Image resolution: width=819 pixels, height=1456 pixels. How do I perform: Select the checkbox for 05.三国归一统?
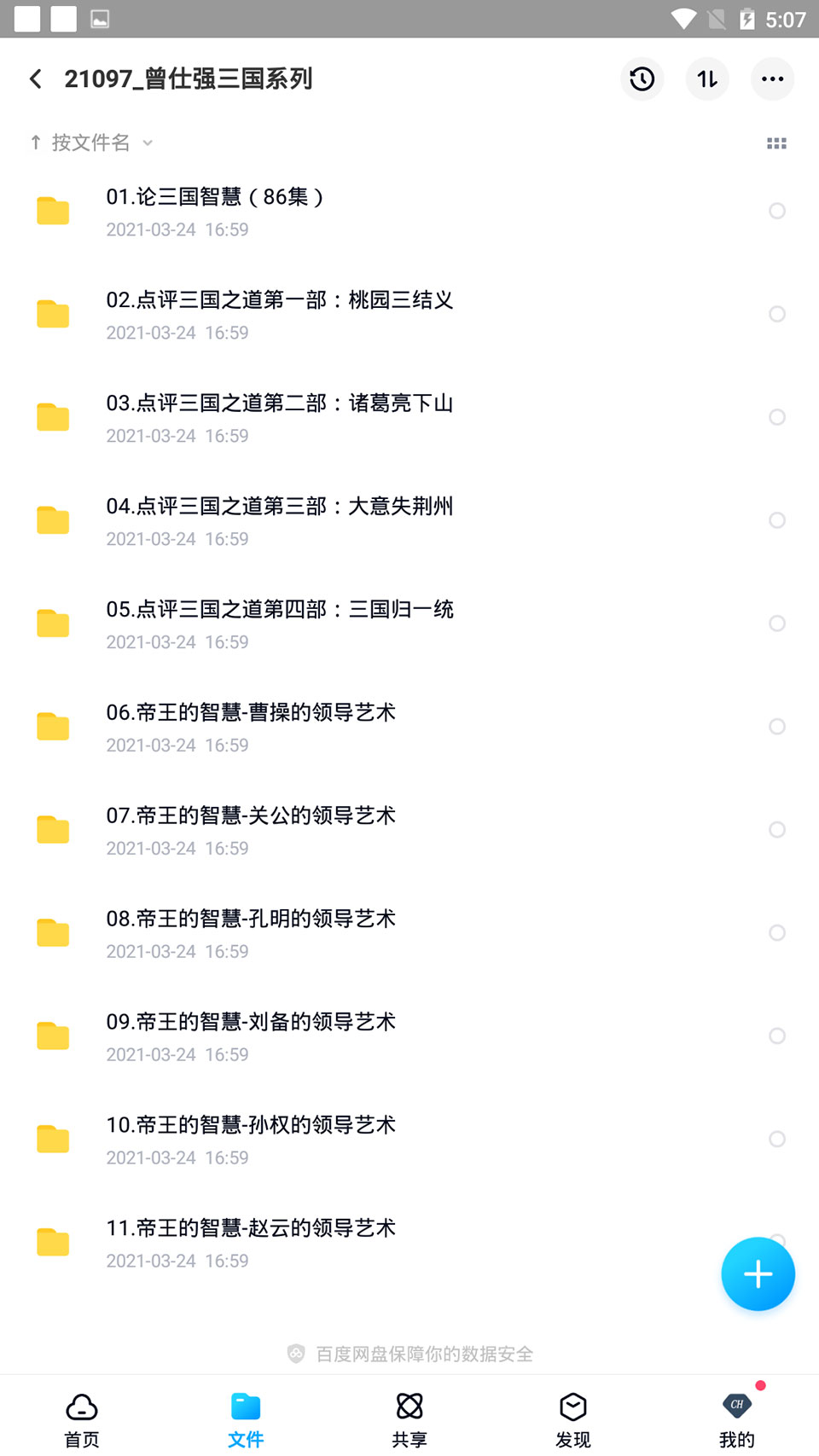[776, 624]
